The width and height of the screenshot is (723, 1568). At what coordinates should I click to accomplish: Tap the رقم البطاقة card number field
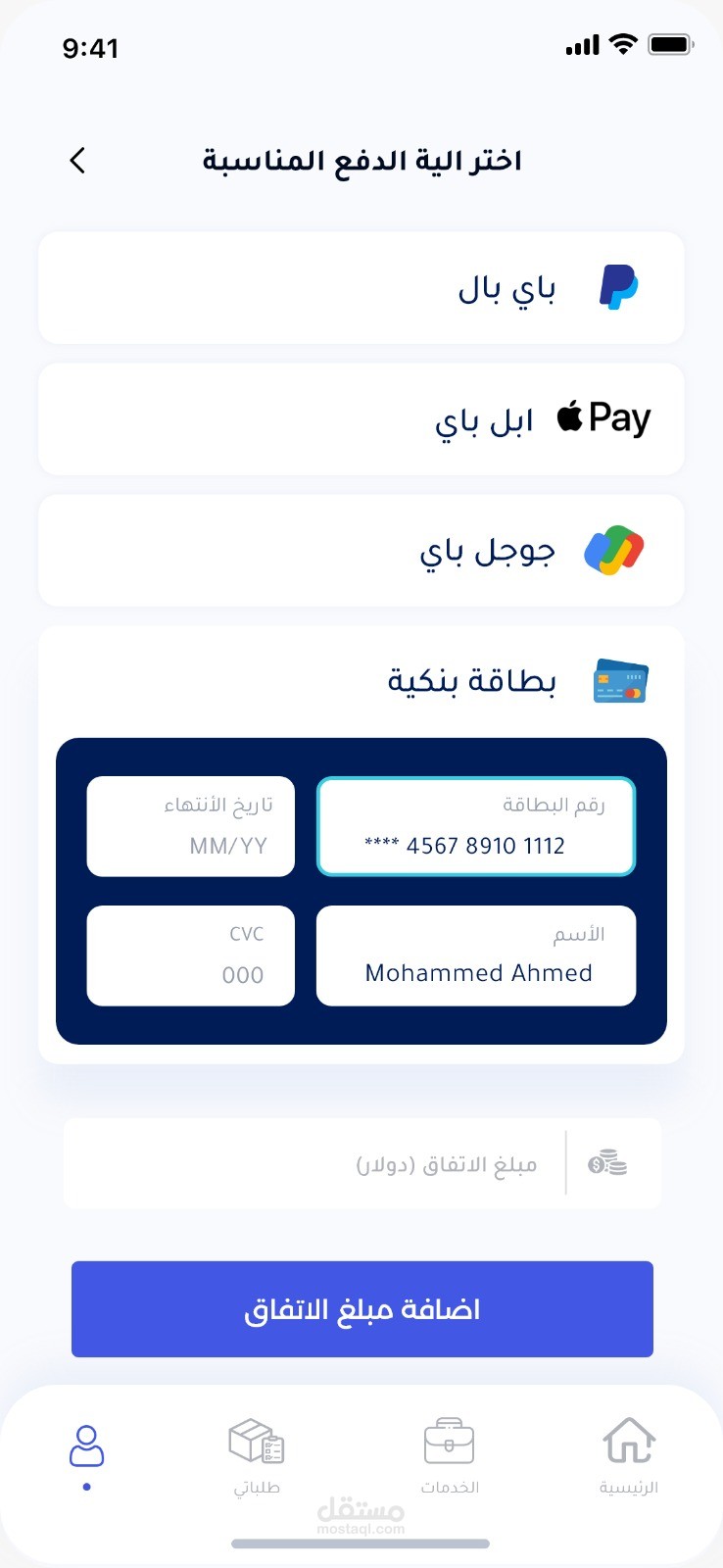tap(476, 826)
